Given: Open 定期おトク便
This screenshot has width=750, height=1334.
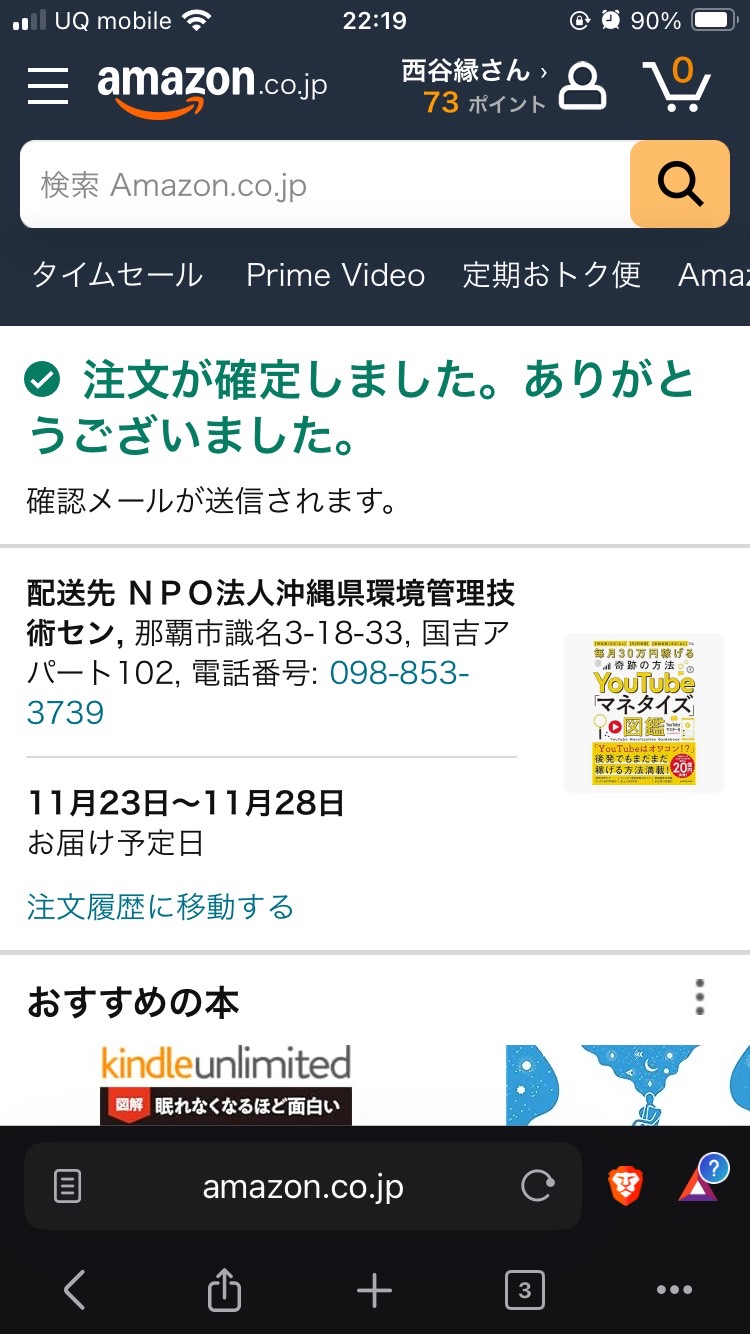Looking at the screenshot, I should 551,275.
